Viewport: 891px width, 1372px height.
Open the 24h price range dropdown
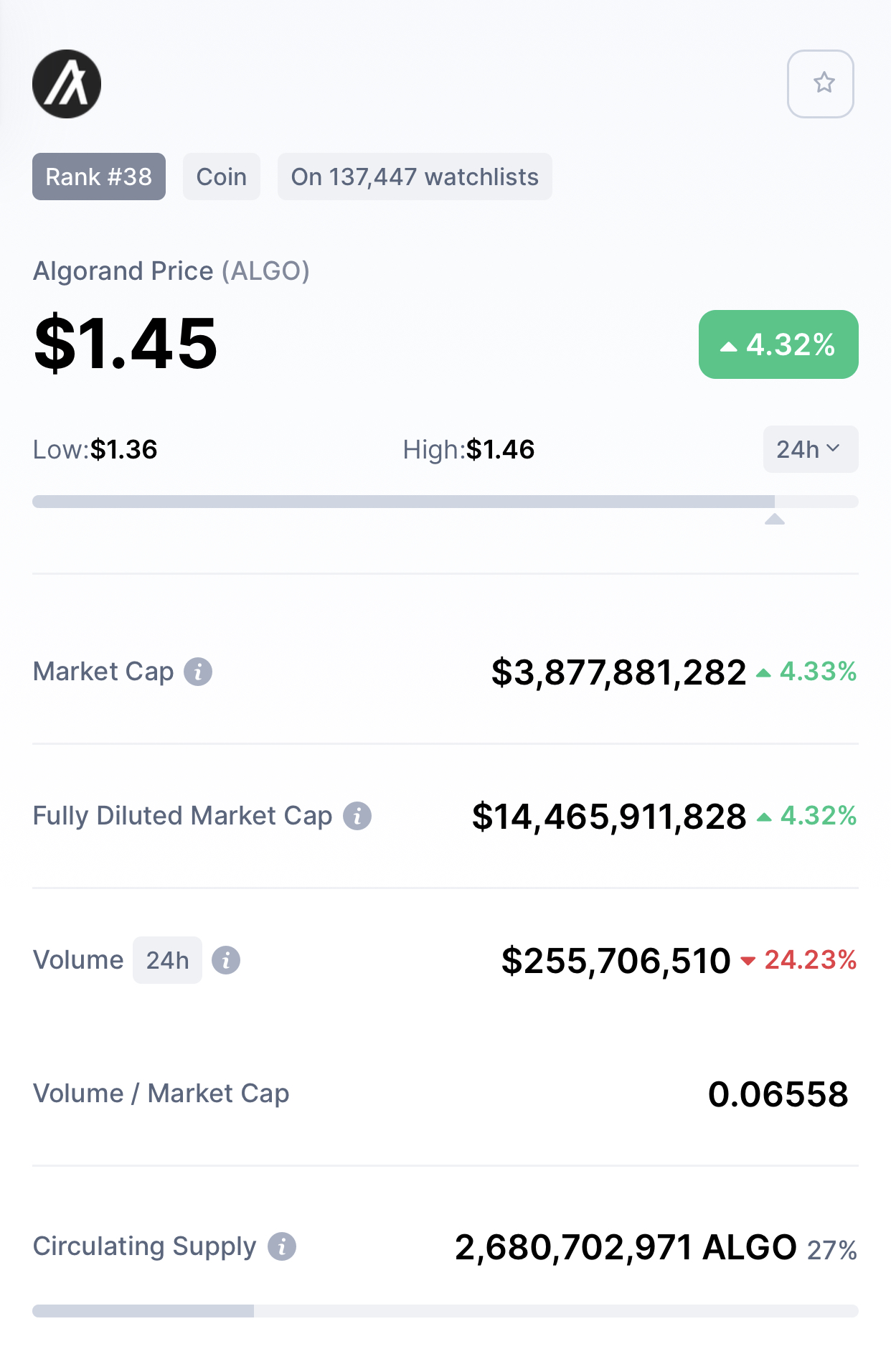[810, 449]
